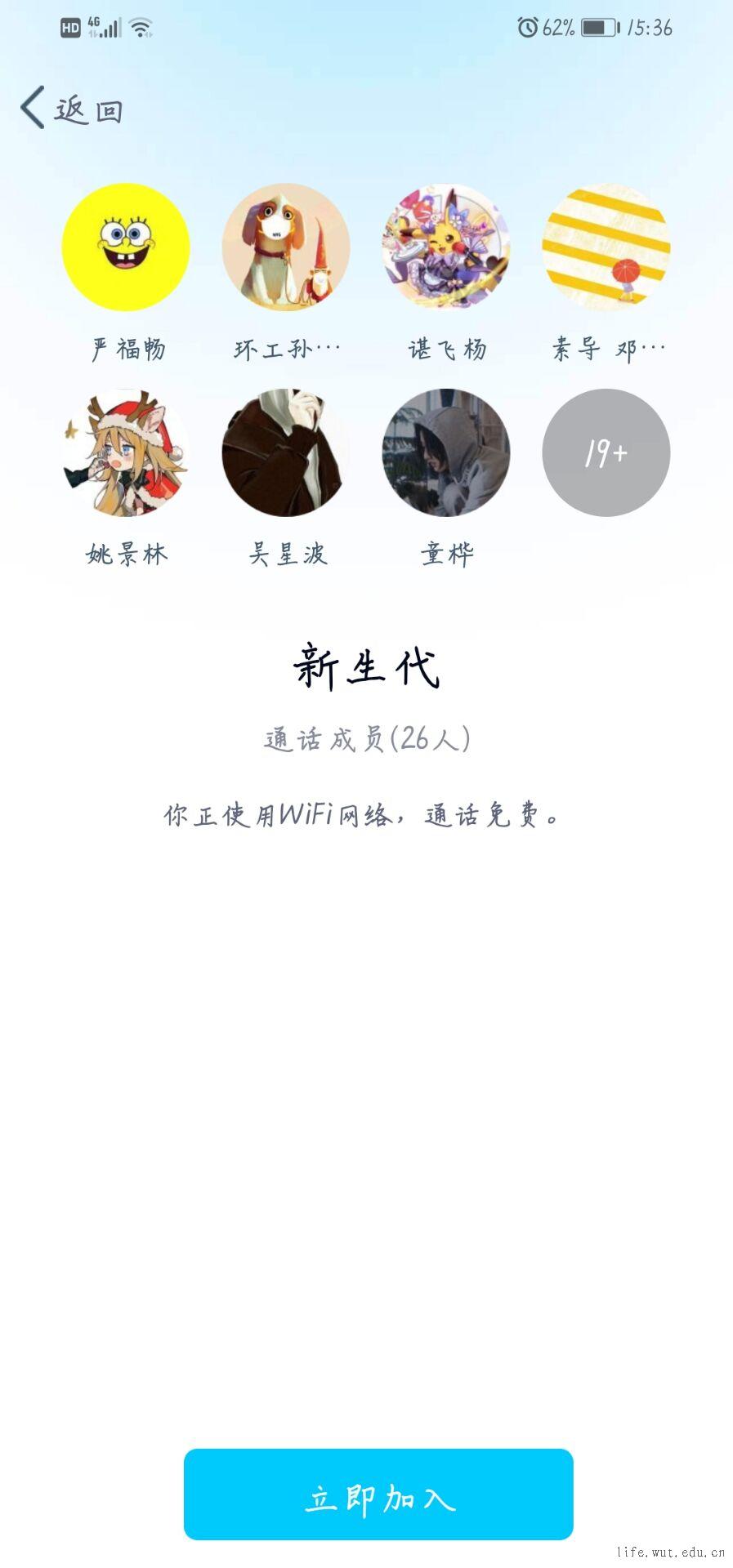733x1568 pixels.
Task: Join the call with 立即加入
Action: tap(378, 1494)
